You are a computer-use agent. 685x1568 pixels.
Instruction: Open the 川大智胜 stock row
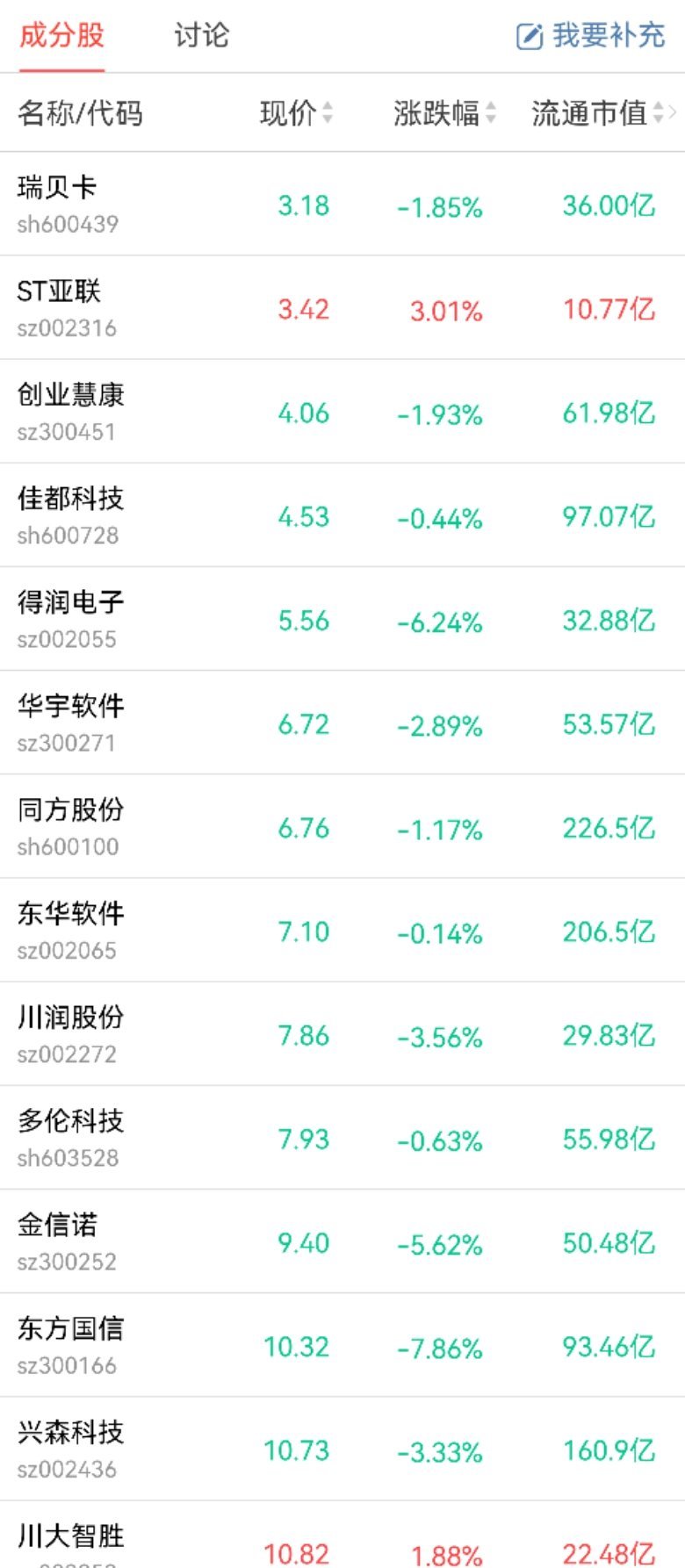click(342, 1535)
